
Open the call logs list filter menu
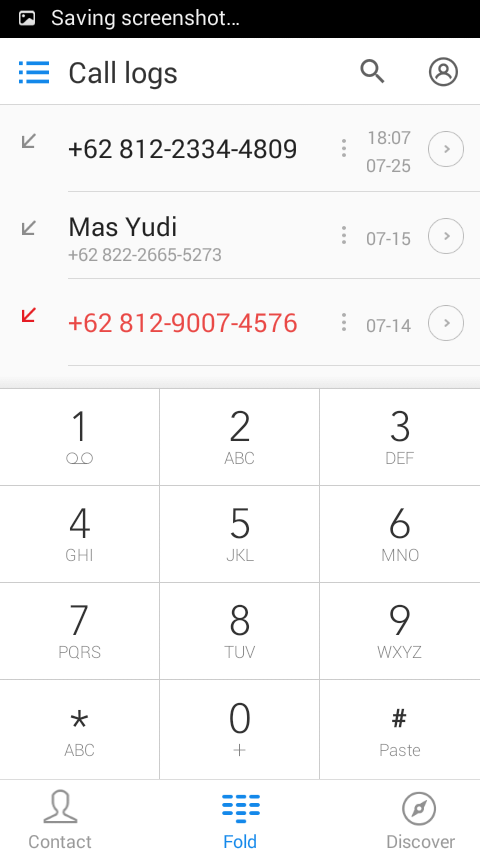34,72
